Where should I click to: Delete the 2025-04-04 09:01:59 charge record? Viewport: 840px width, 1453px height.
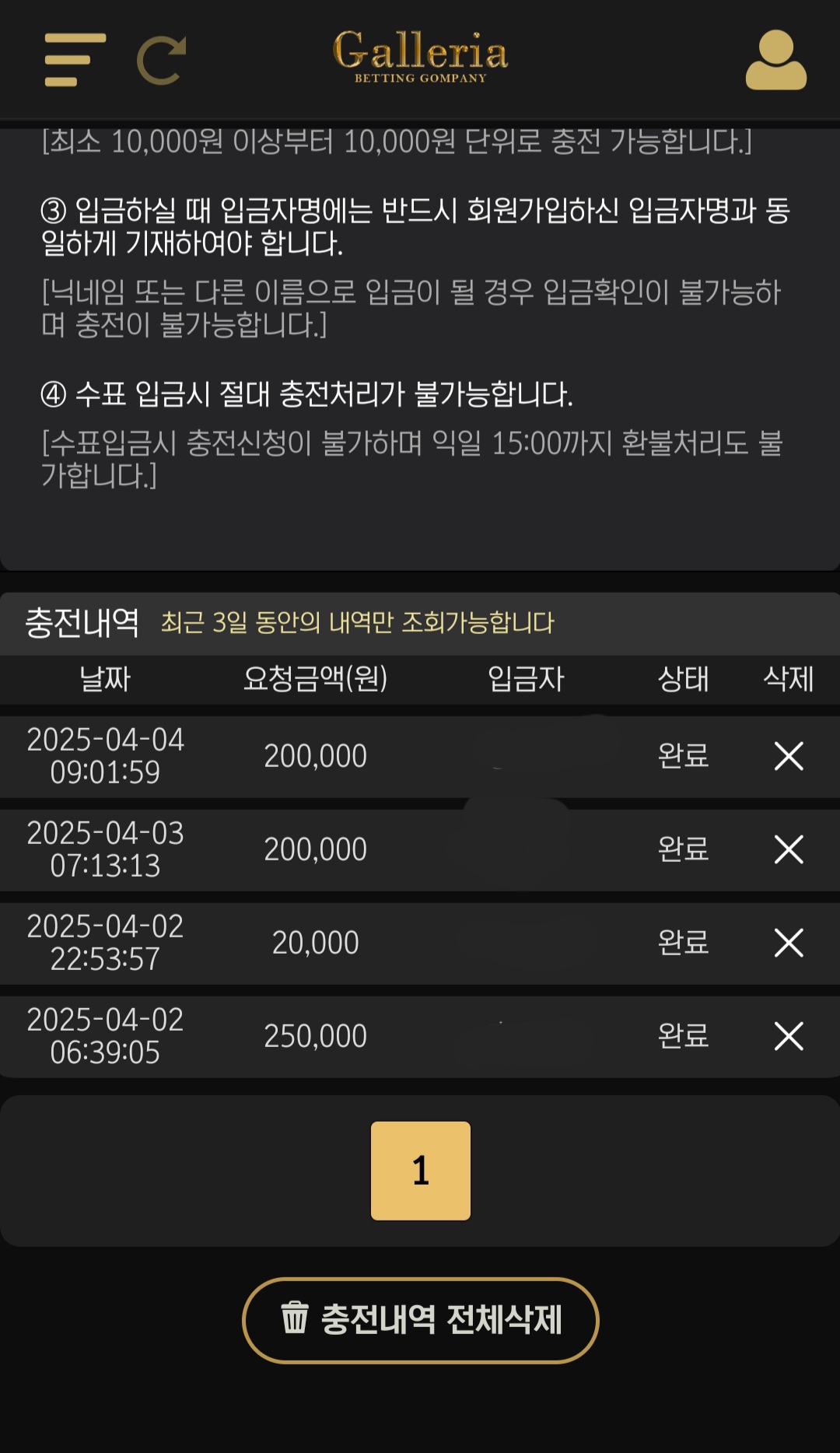pos(788,755)
